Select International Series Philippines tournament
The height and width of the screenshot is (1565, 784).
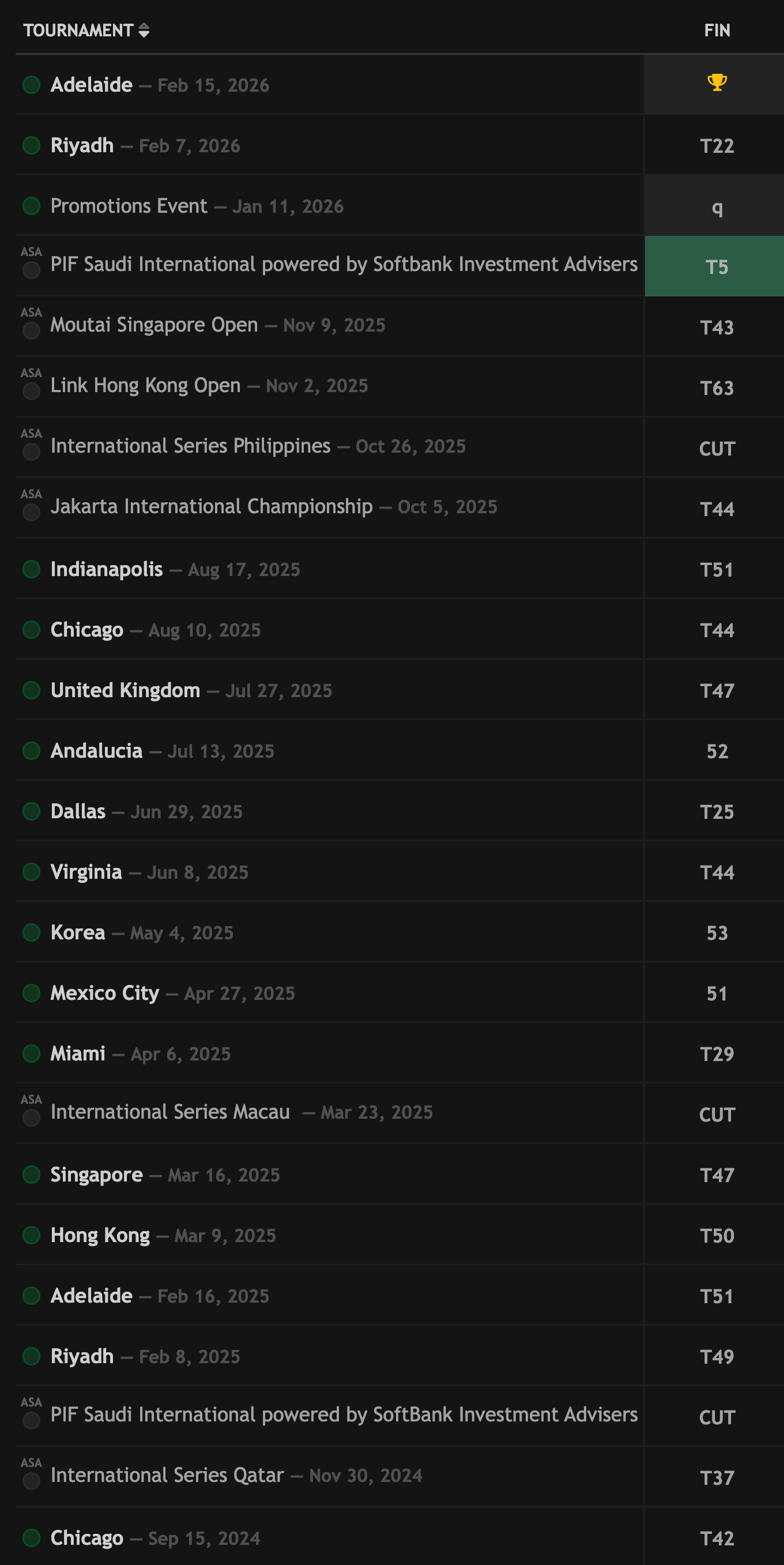[x=191, y=446]
